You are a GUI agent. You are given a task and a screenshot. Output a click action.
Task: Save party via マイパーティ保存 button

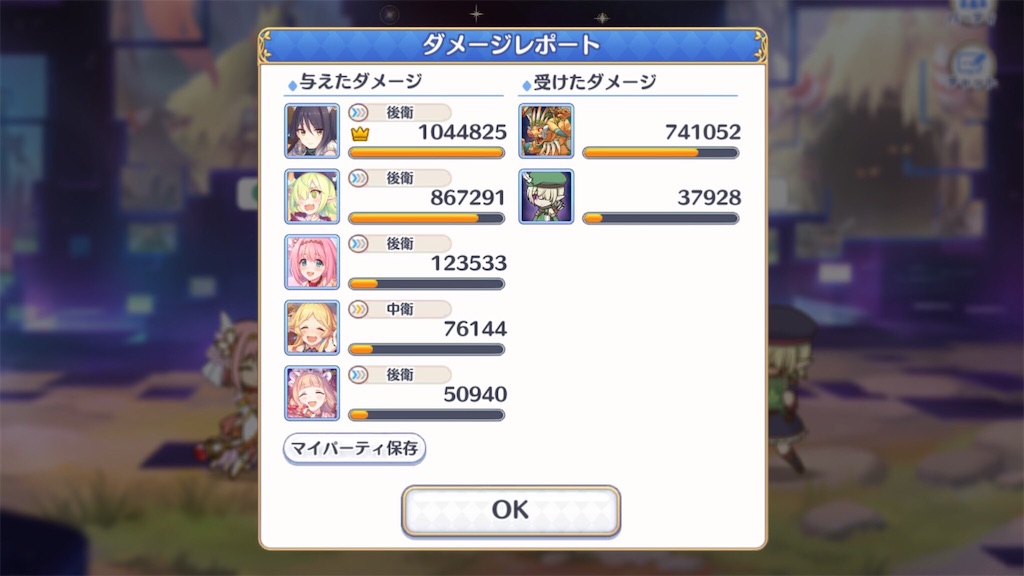click(x=355, y=448)
